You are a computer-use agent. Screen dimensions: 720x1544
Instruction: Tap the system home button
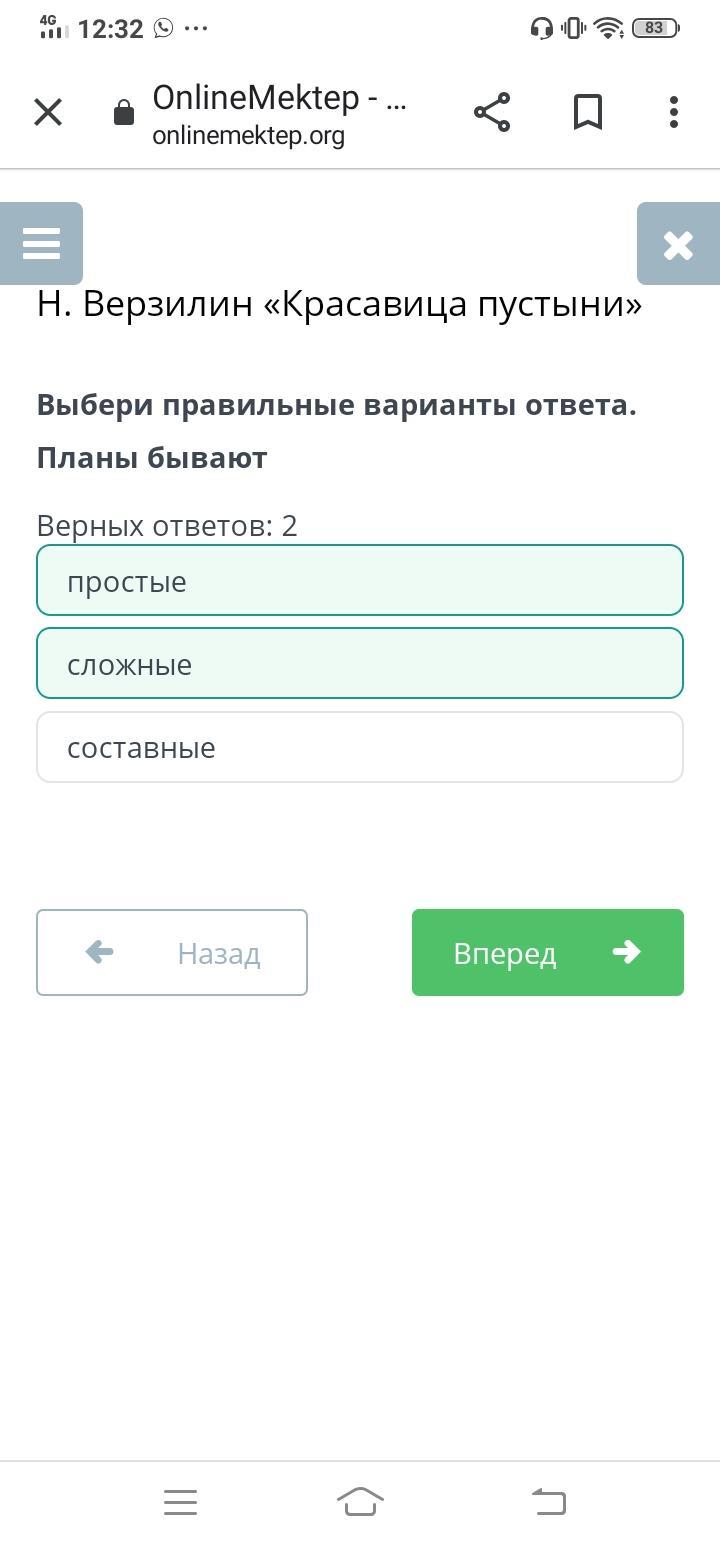tap(360, 1501)
